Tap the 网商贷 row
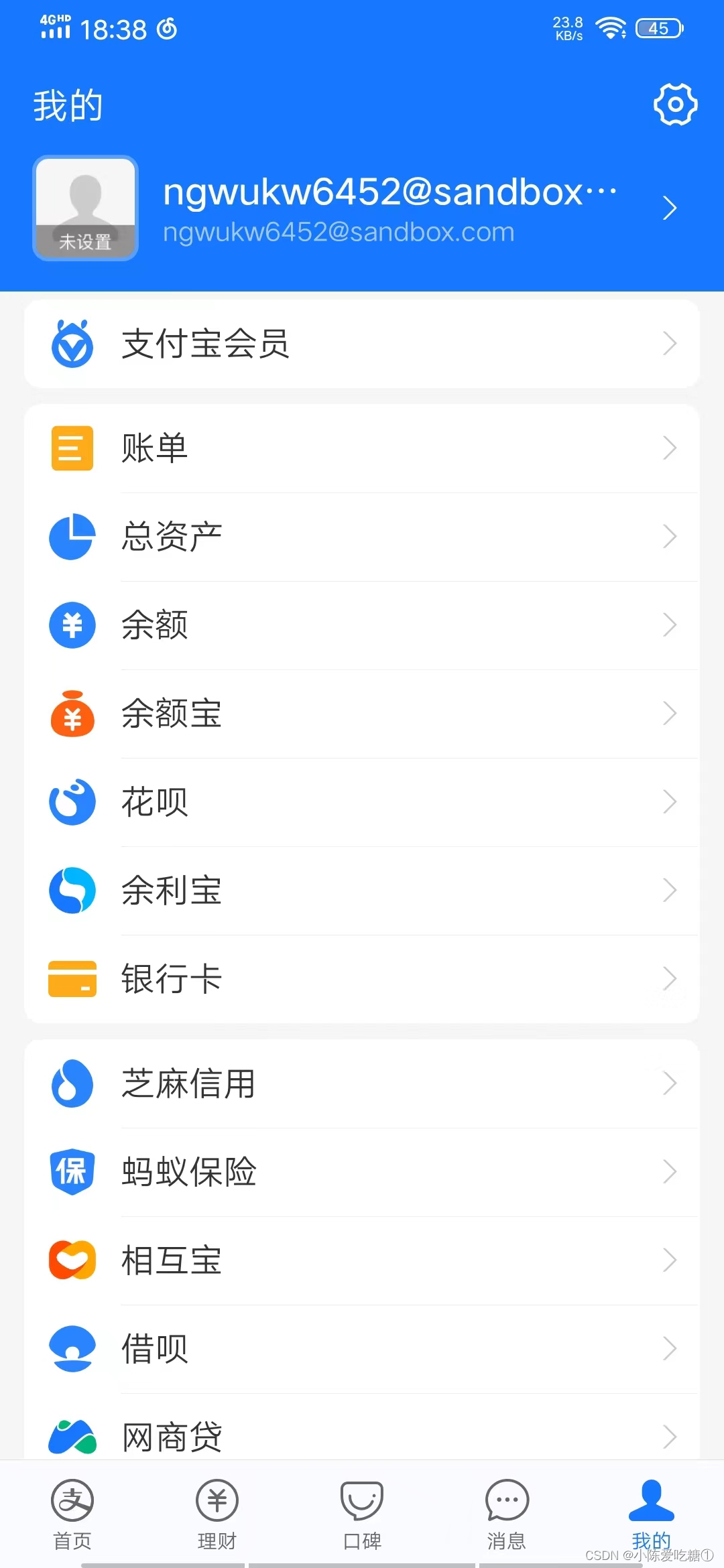The width and height of the screenshot is (724, 1568). pyautogui.click(x=362, y=1435)
